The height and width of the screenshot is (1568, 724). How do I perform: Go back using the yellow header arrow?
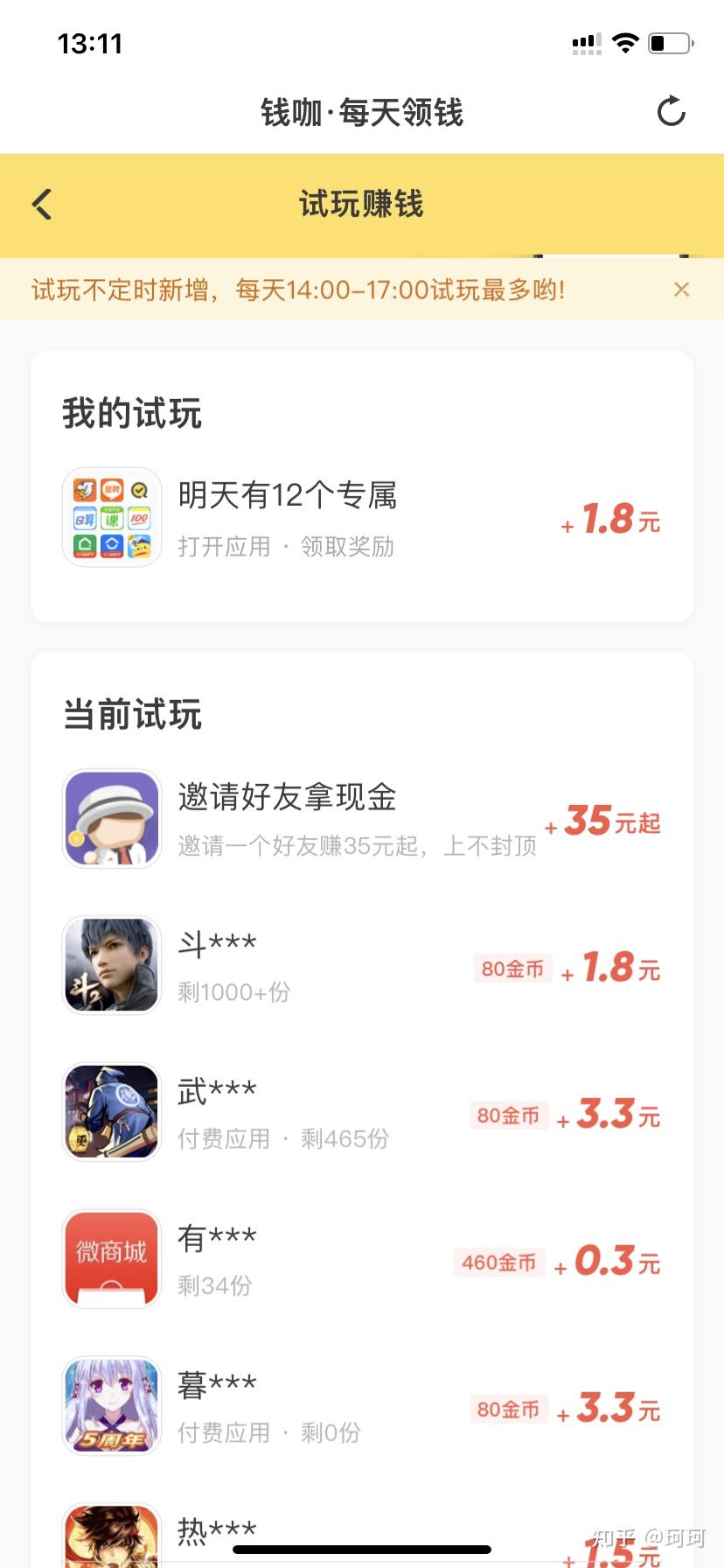42,205
